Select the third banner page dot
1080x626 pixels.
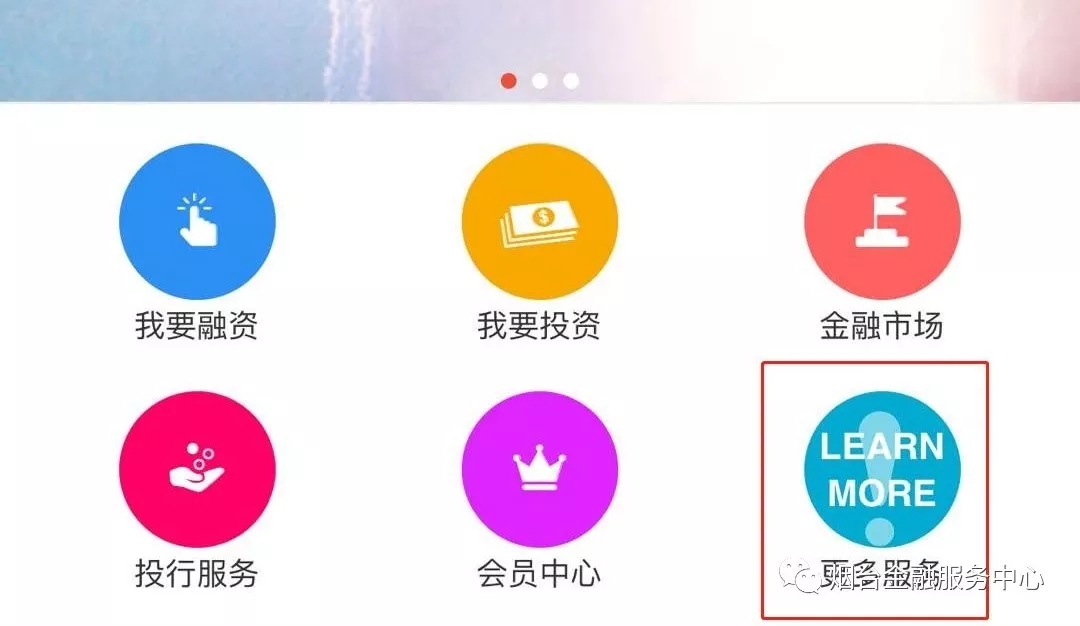[571, 81]
